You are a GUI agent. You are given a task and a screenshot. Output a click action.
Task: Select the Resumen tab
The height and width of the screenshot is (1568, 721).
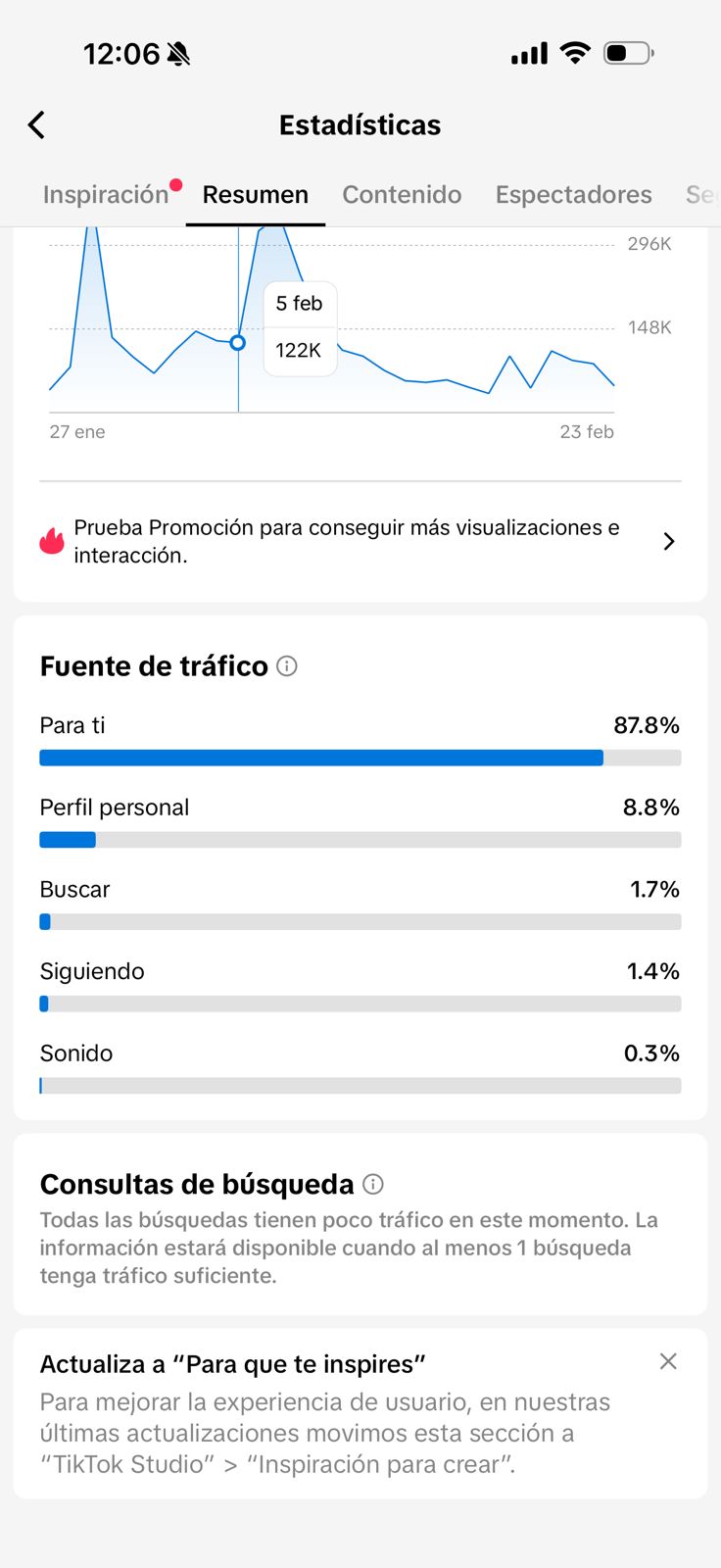[x=255, y=194]
